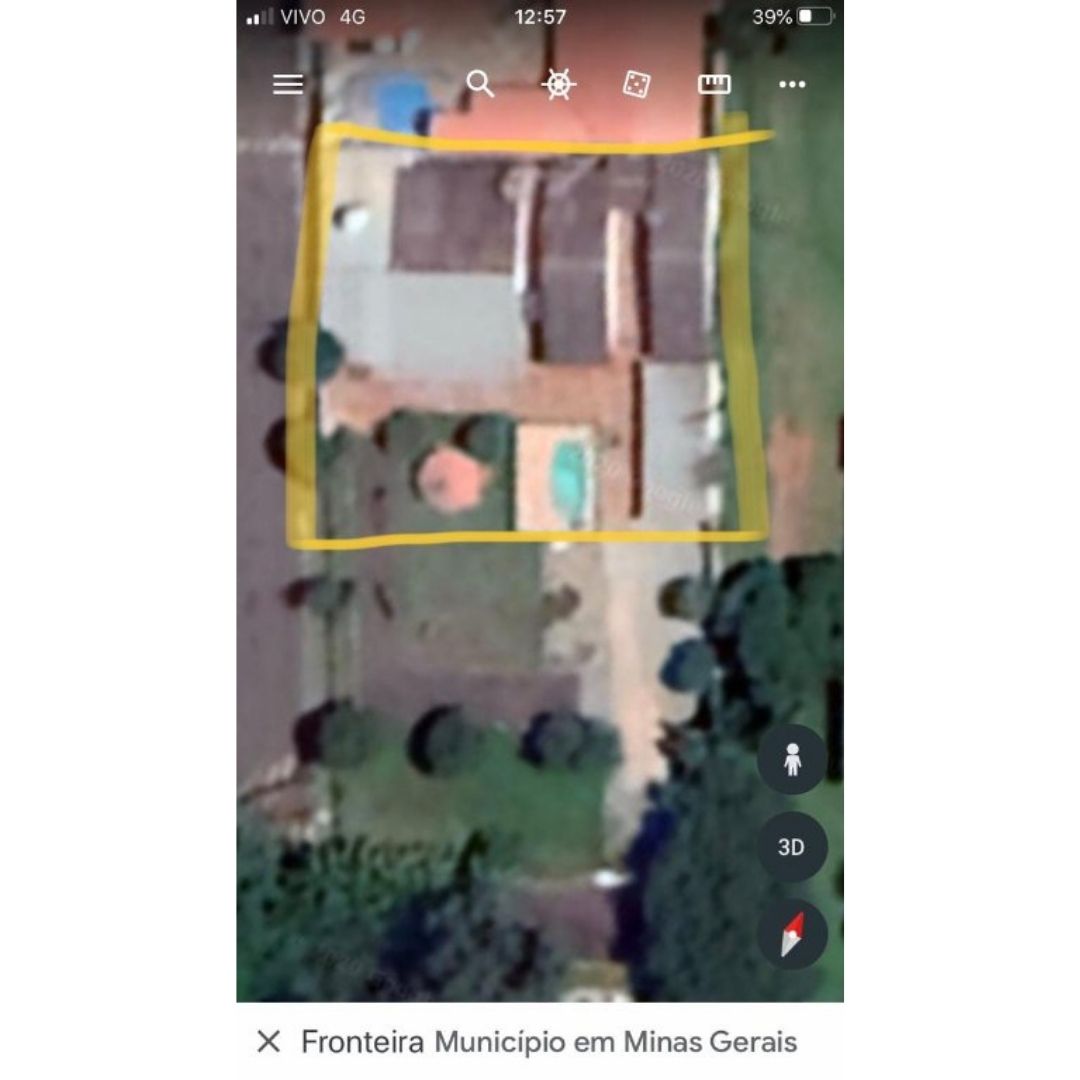The width and height of the screenshot is (1080, 1080).
Task: Tap the dice for a random place
Action: click(x=636, y=85)
